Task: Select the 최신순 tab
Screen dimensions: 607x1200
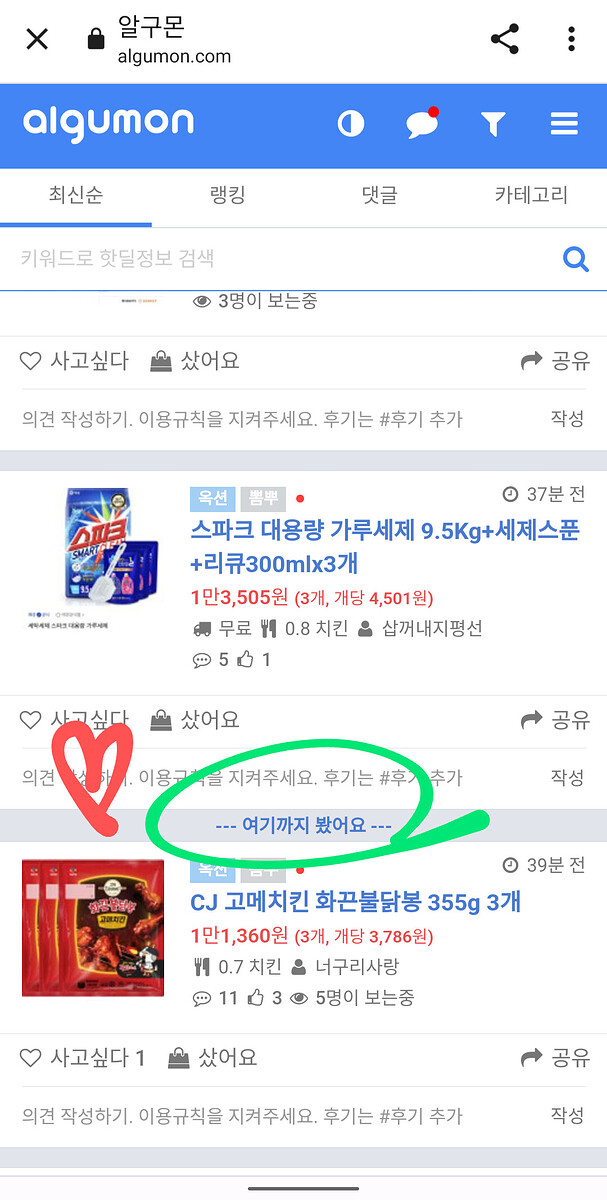Action: [76, 195]
